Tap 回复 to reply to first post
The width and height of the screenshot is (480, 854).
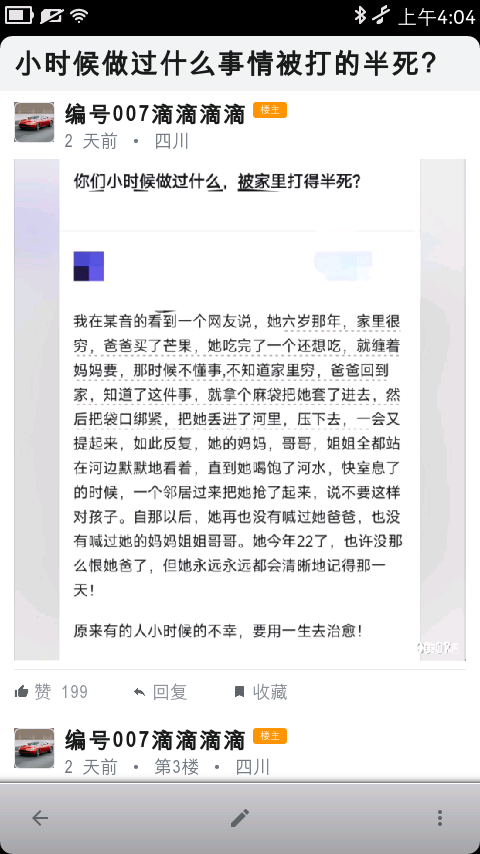pos(160,692)
